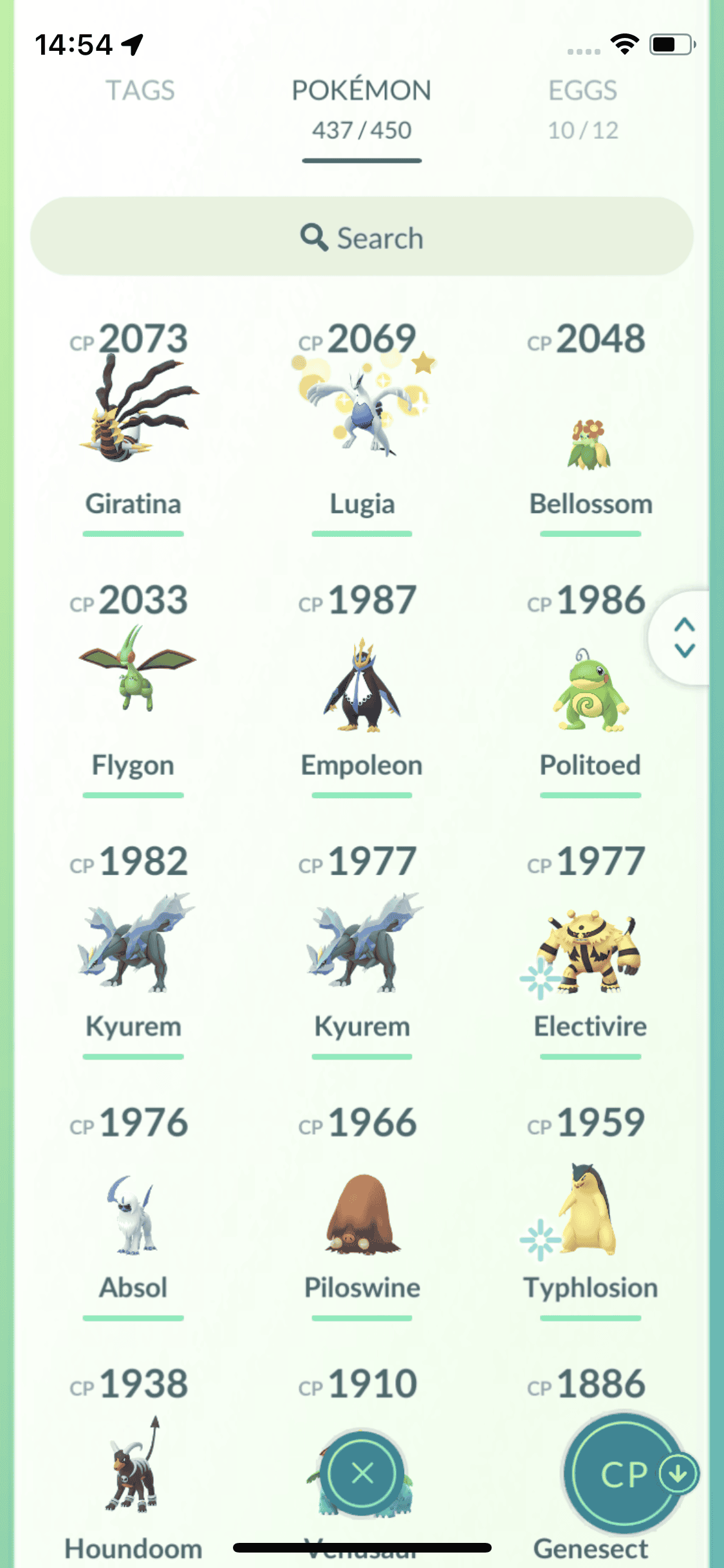Image resolution: width=724 pixels, height=1568 pixels.
Task: Open Piloswine's details
Action: pos(362,1213)
